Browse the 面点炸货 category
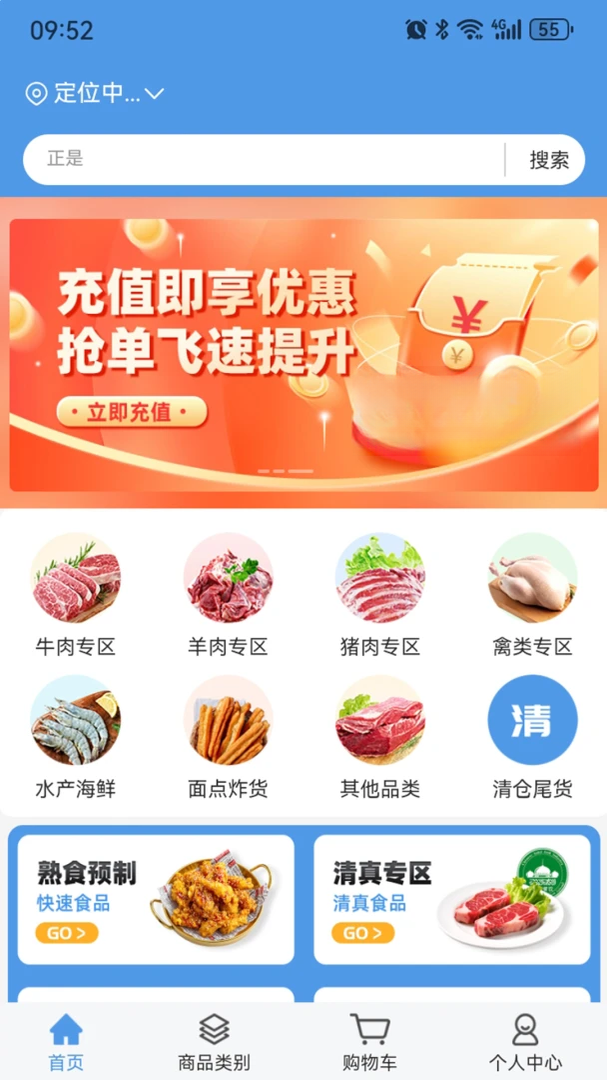This screenshot has width=607, height=1080. pyautogui.click(x=228, y=737)
